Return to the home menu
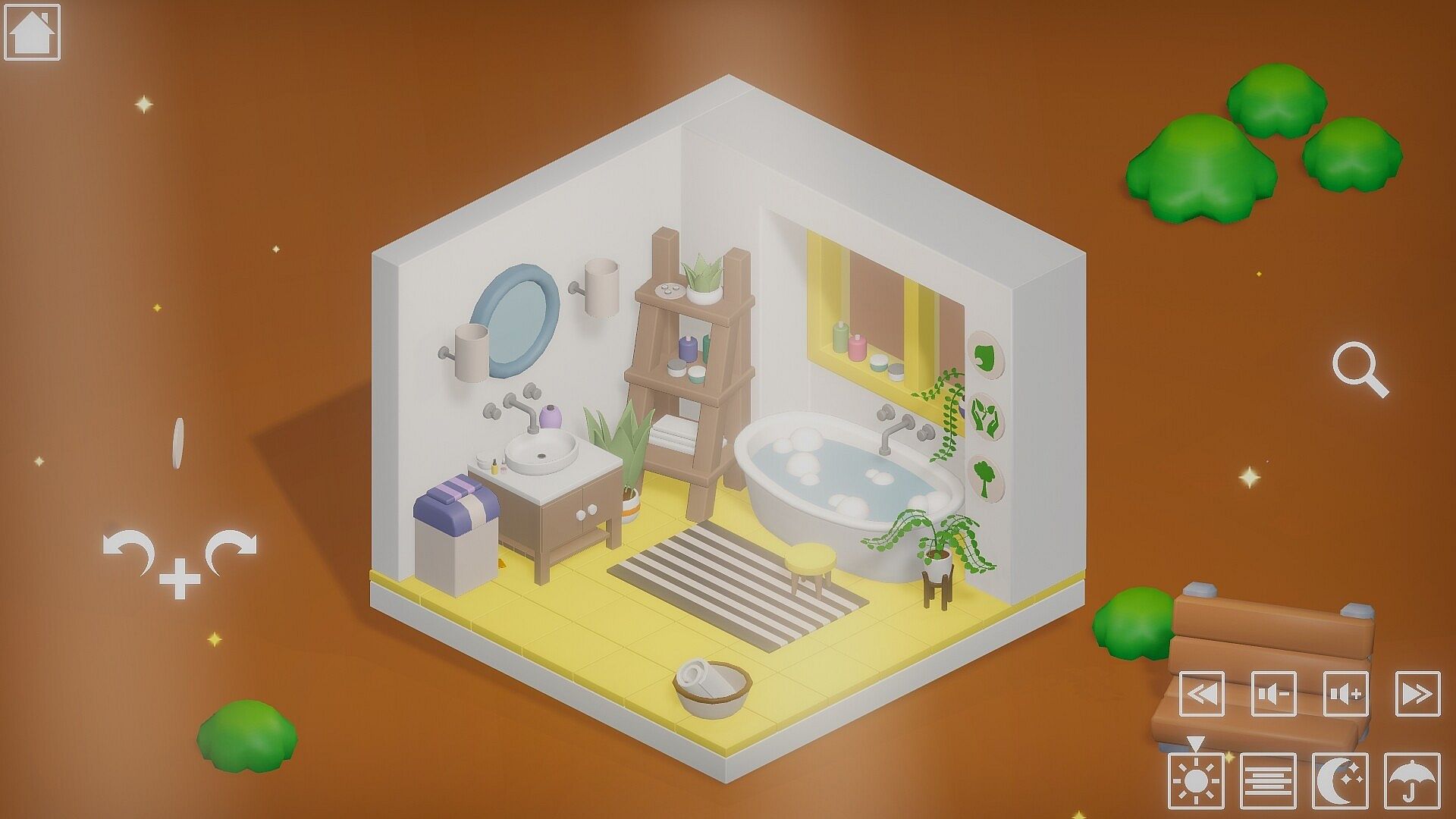This screenshot has height=819, width=1456. click(x=32, y=31)
